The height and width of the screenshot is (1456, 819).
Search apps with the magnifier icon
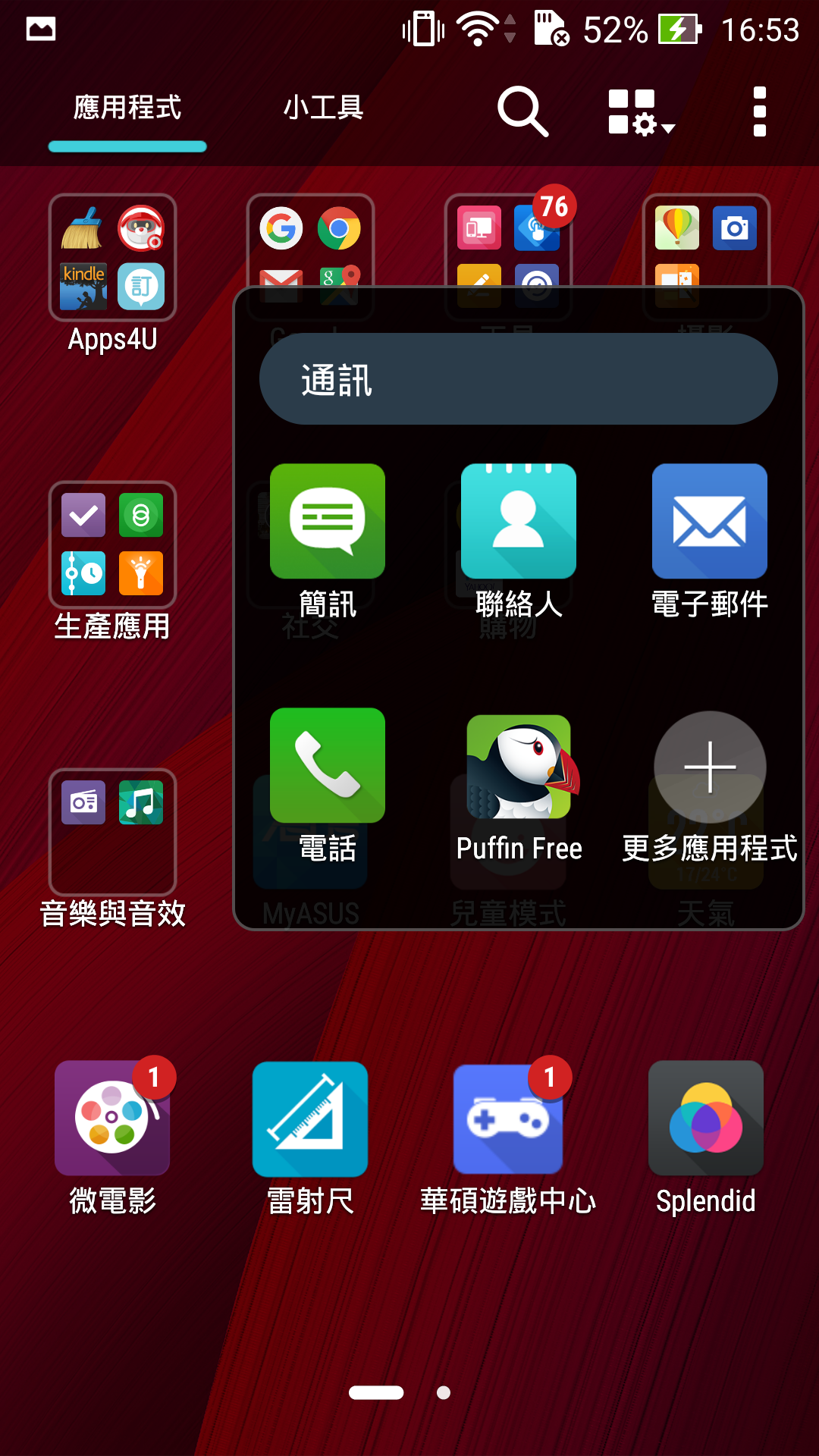(522, 111)
